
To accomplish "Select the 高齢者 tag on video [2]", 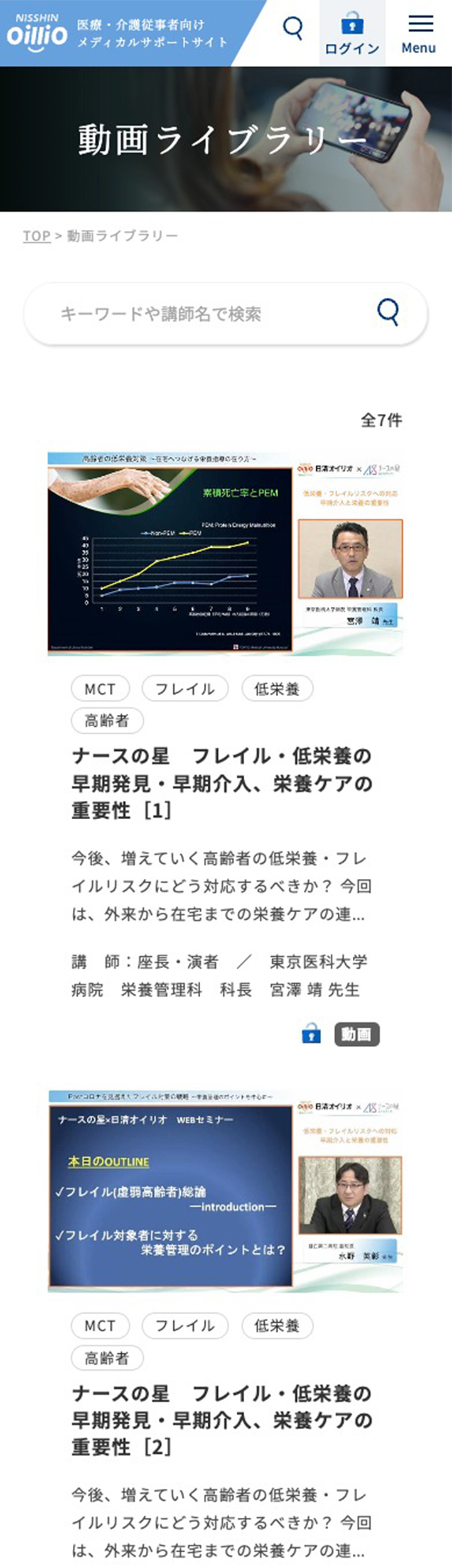I will (107, 1358).
